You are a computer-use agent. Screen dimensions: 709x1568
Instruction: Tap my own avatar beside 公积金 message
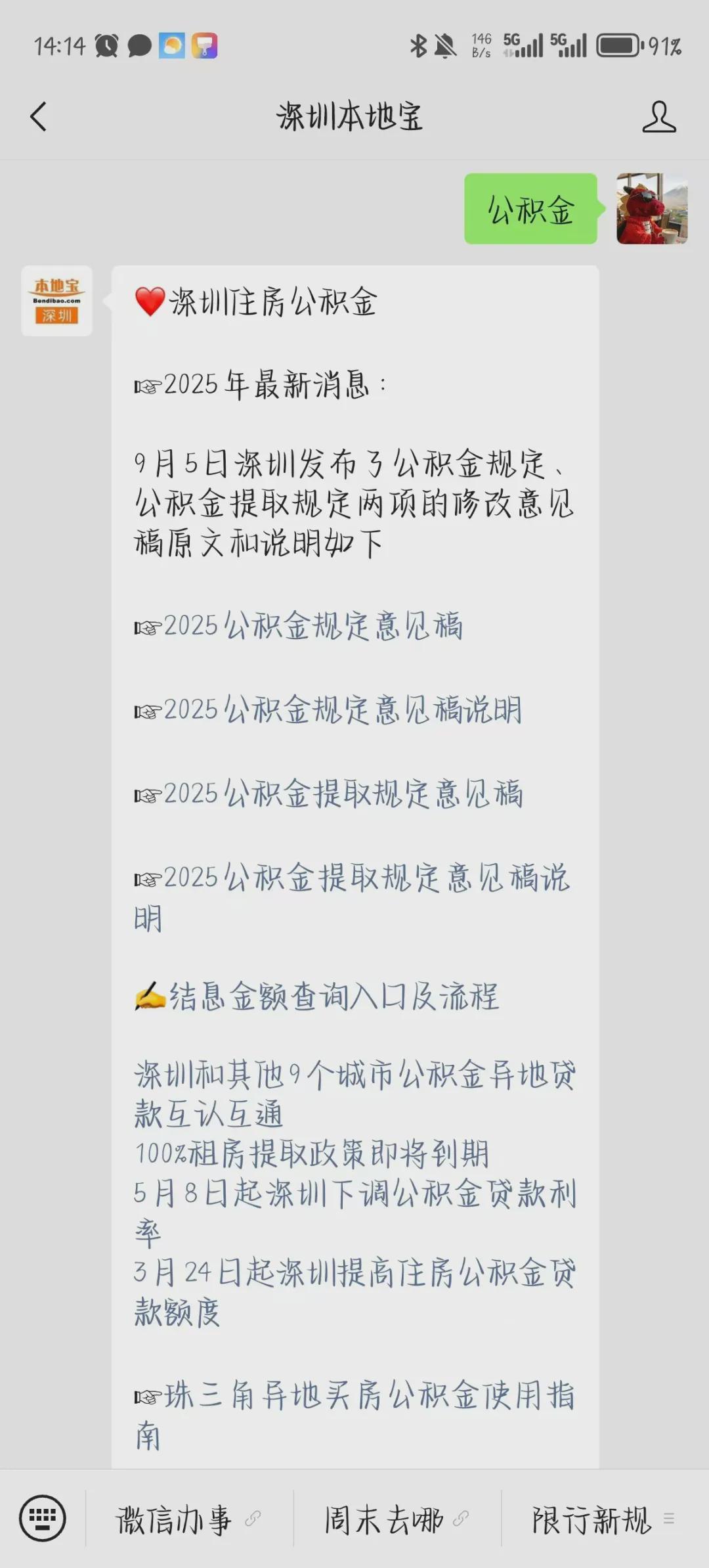pos(652,209)
